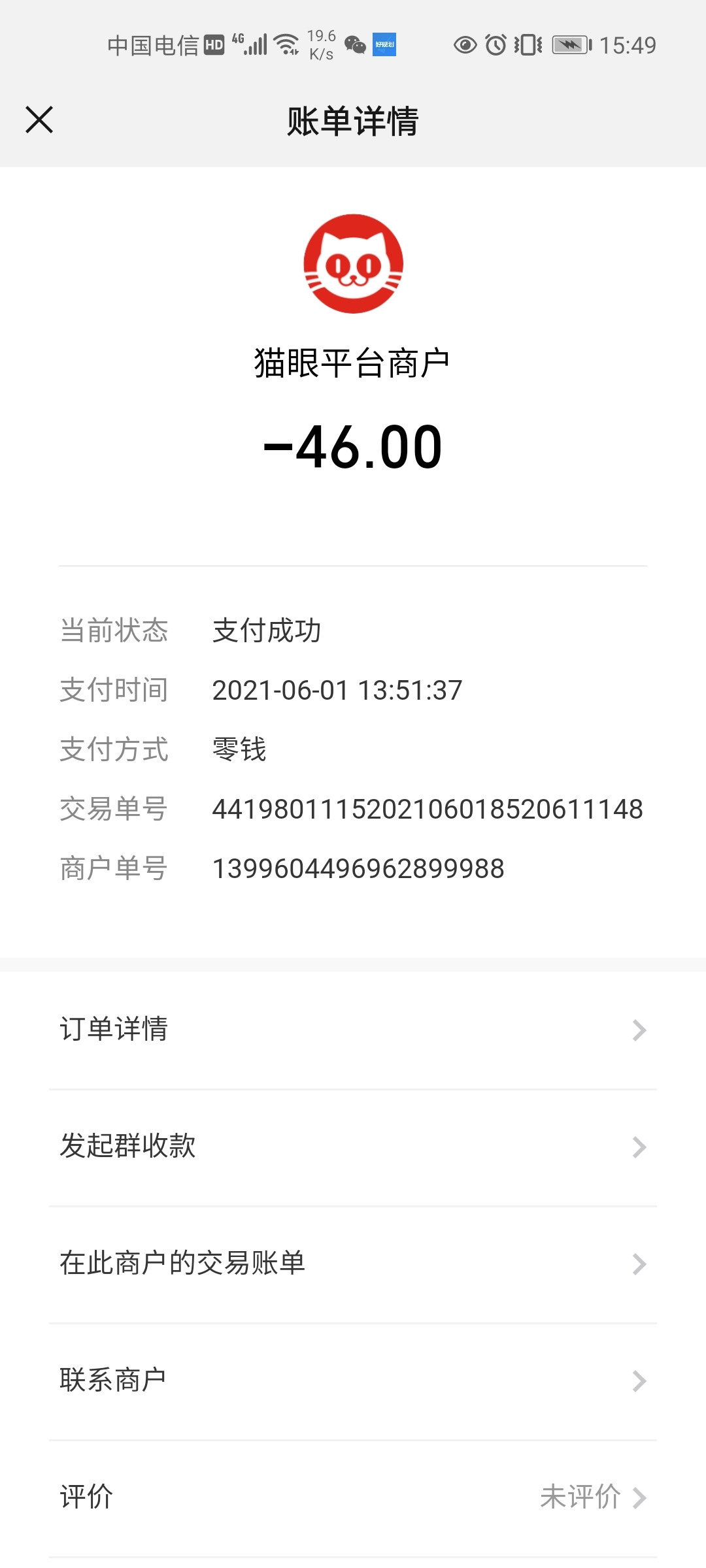The width and height of the screenshot is (706, 1568).
Task: Open the 评价 row to rate this transaction
Action: [x=353, y=1498]
